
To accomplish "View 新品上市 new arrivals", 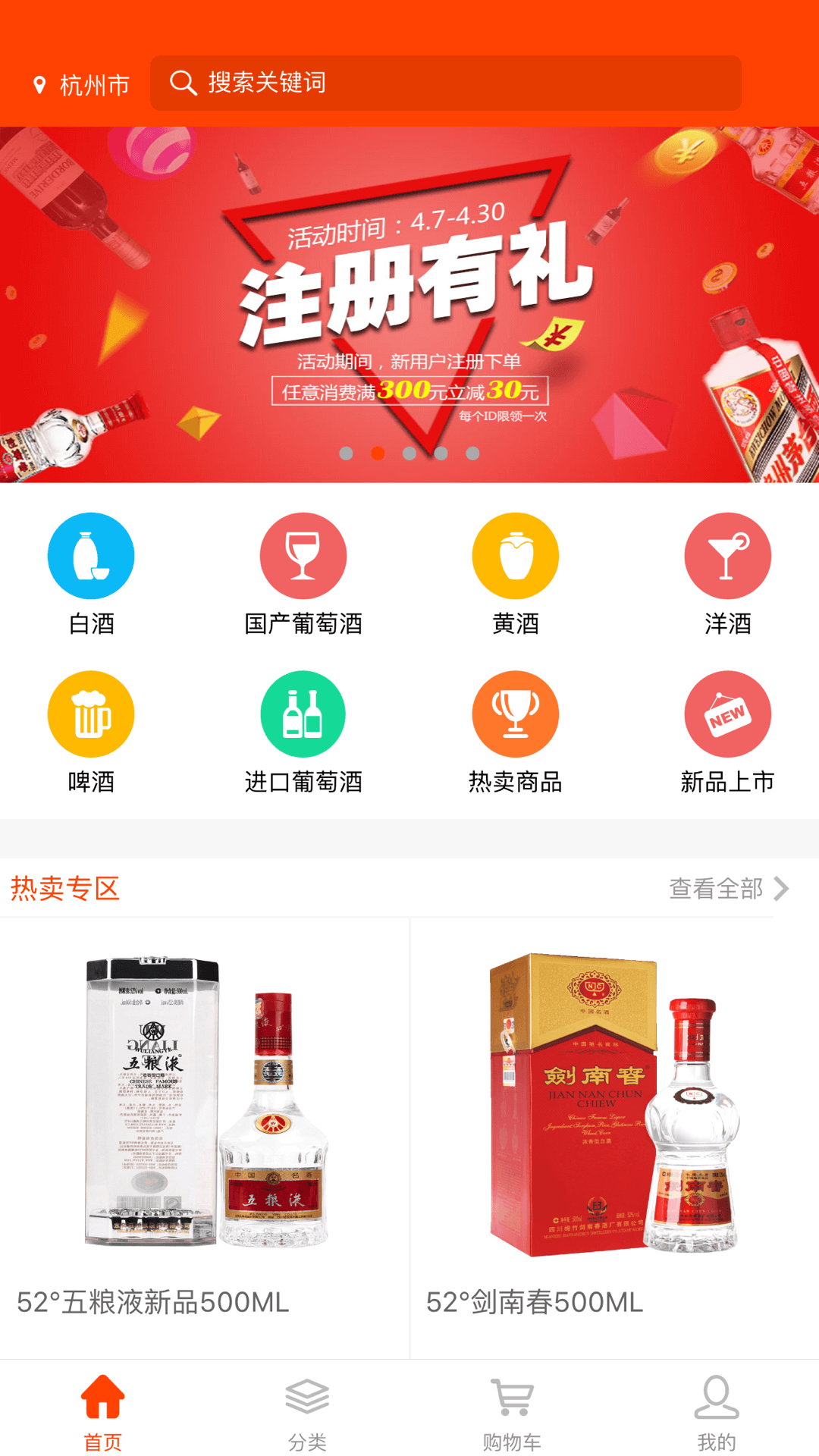I will tap(727, 731).
